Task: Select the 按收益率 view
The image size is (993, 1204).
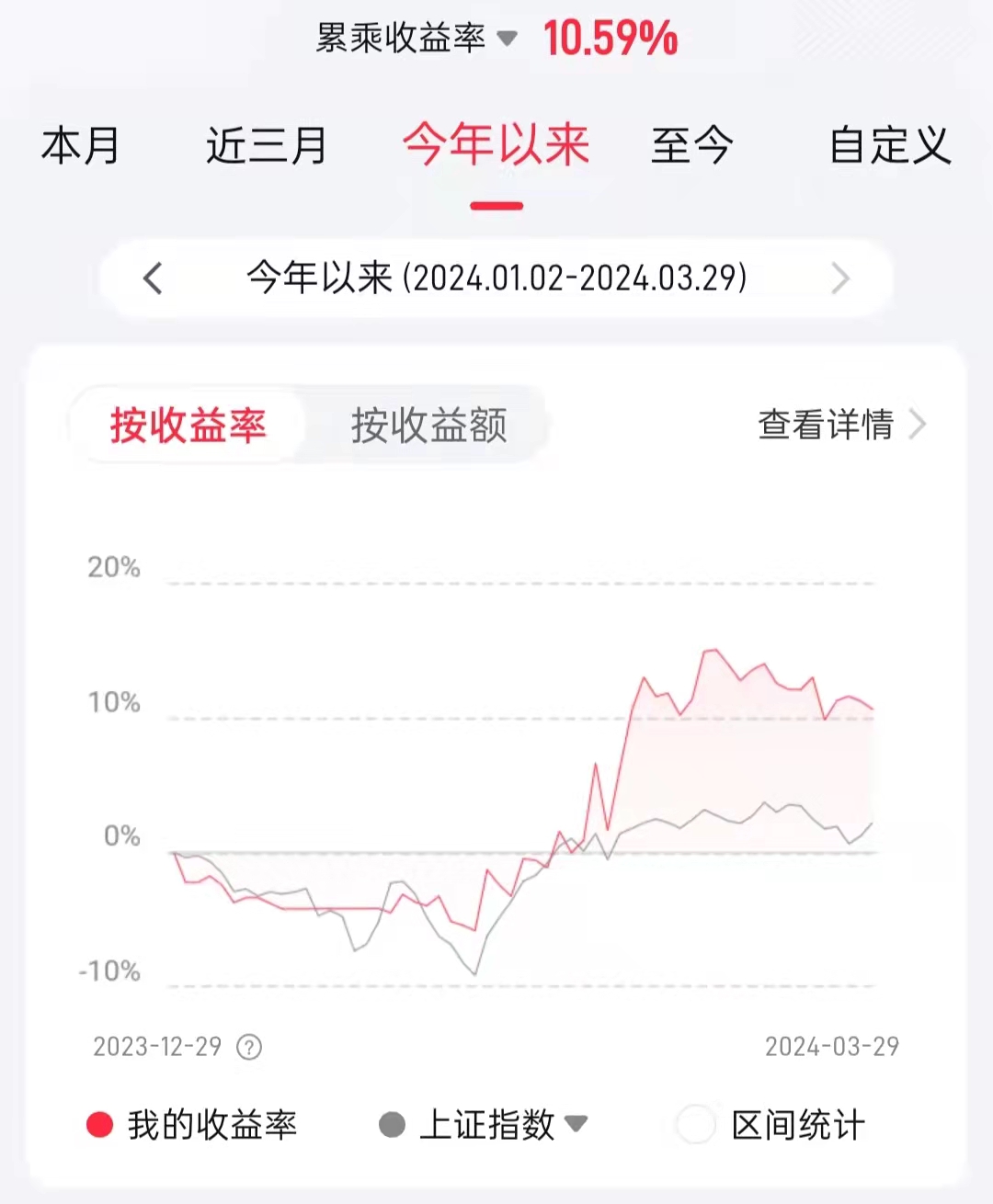Action: (x=188, y=426)
